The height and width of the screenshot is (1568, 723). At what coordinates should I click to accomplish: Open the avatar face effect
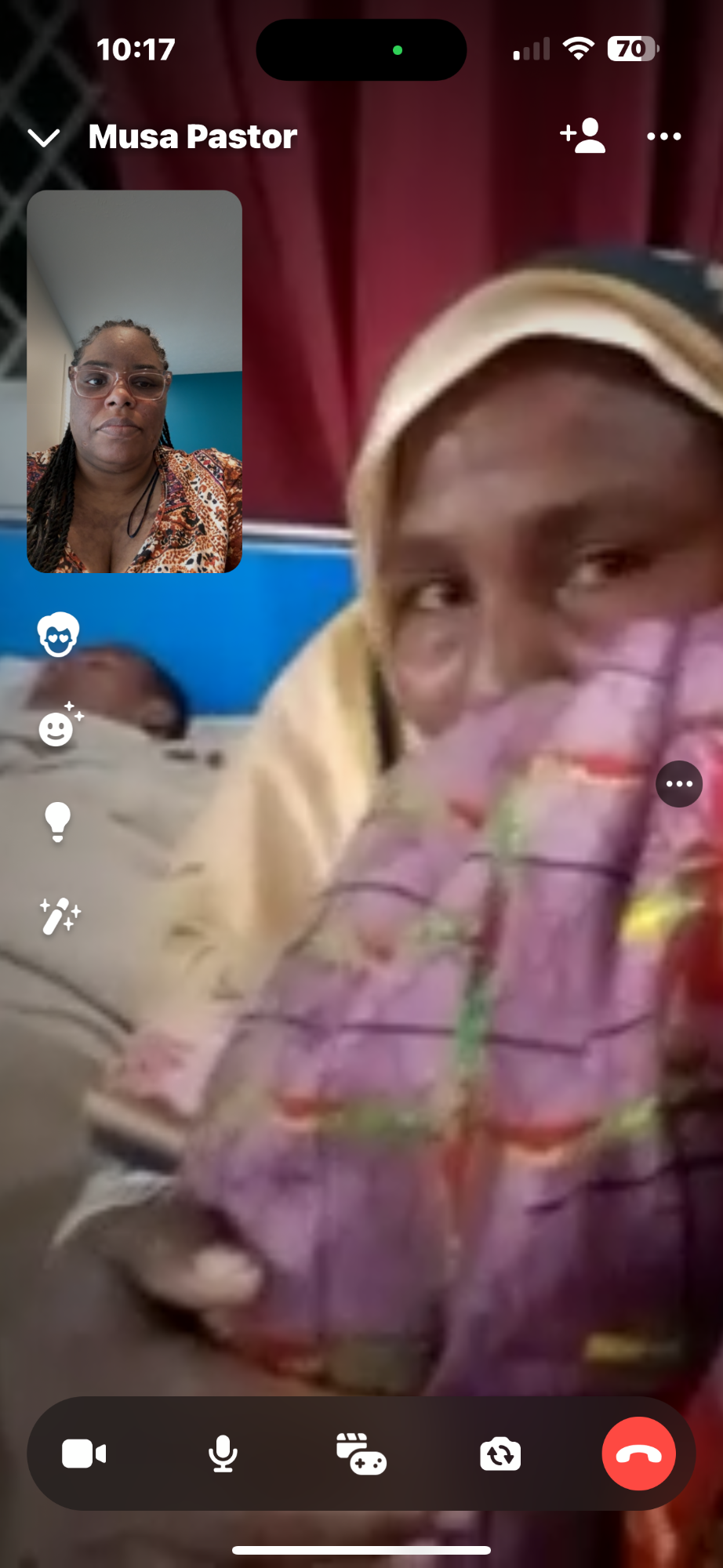(x=59, y=633)
